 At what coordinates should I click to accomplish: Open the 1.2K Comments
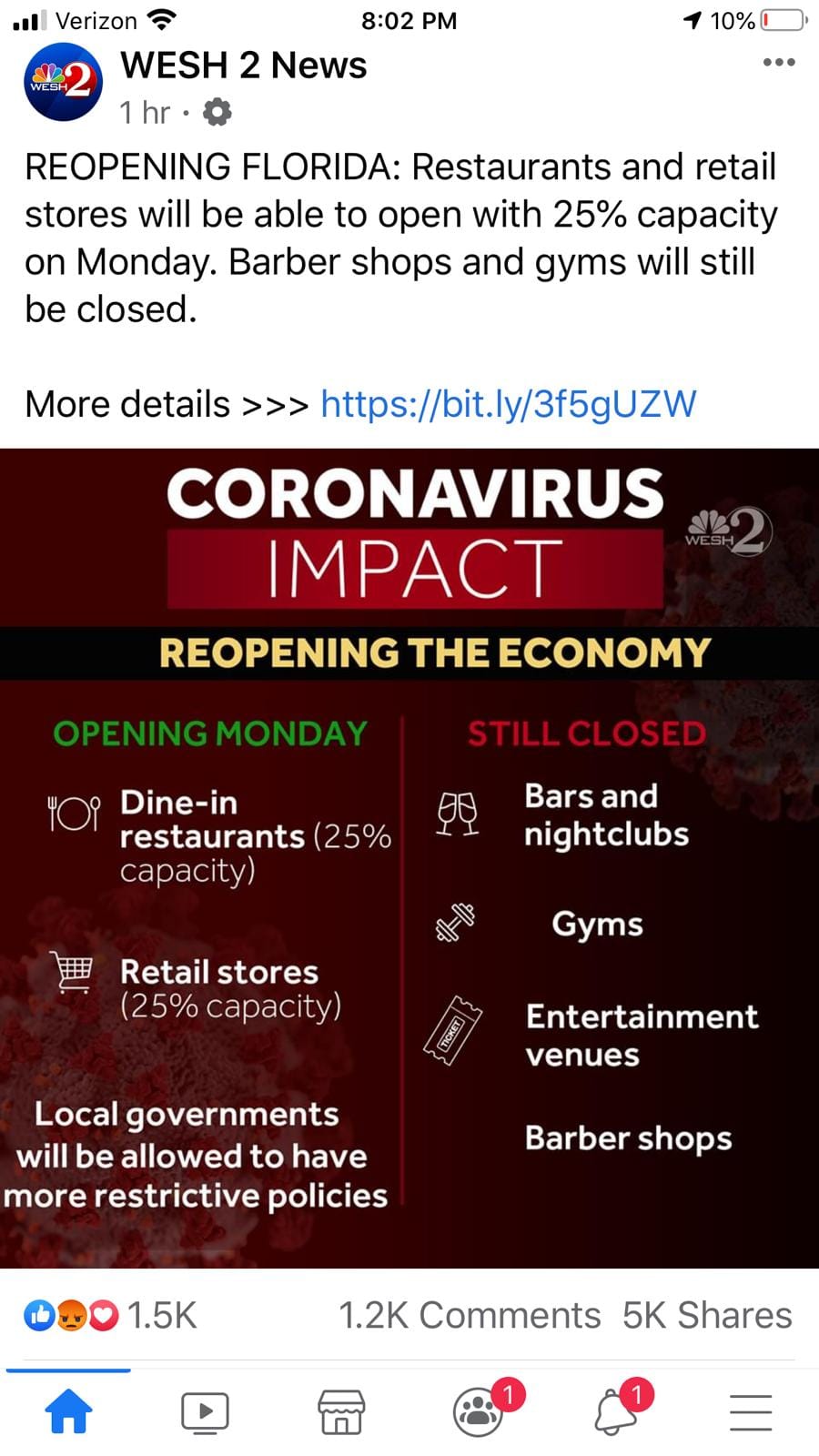(x=469, y=1315)
